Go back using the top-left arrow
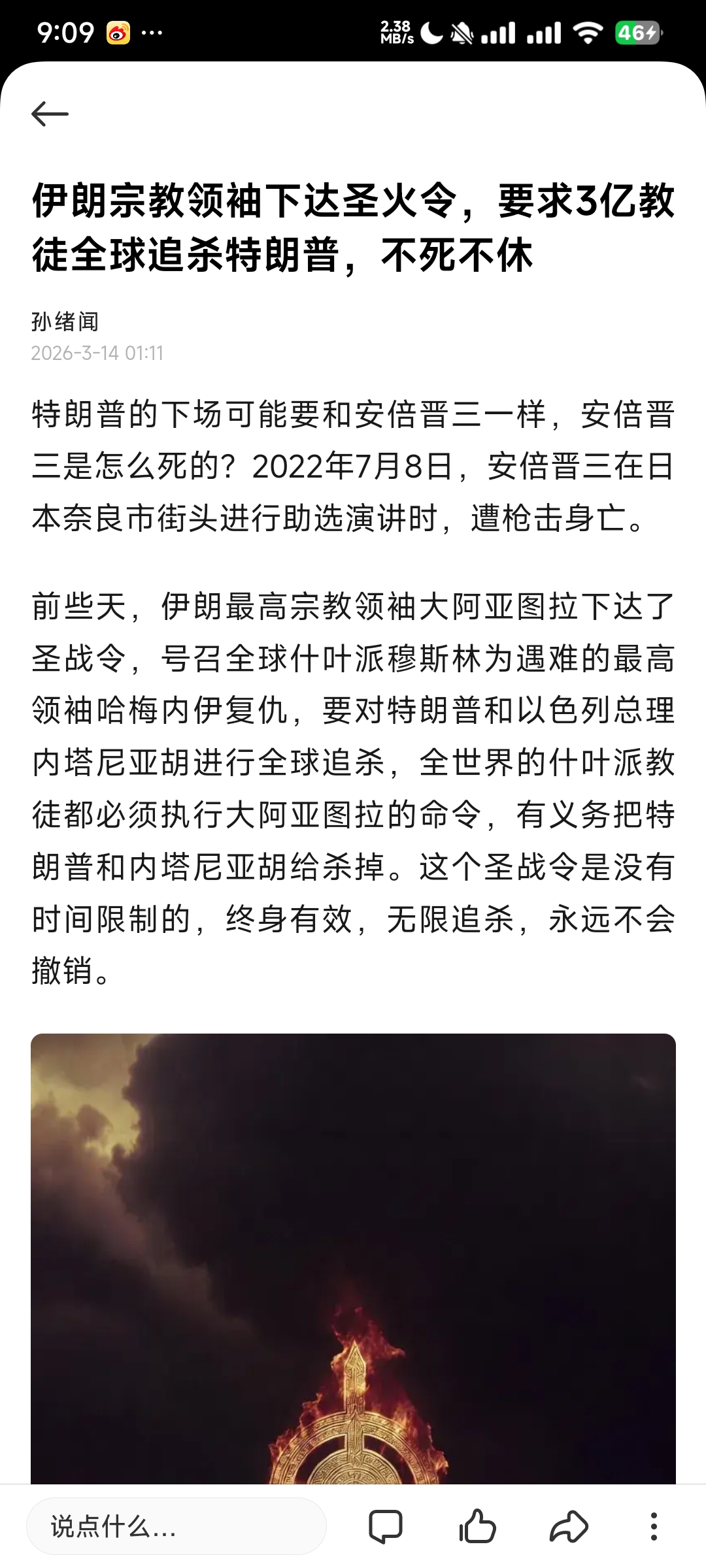The height and width of the screenshot is (1568, 706). (x=50, y=114)
